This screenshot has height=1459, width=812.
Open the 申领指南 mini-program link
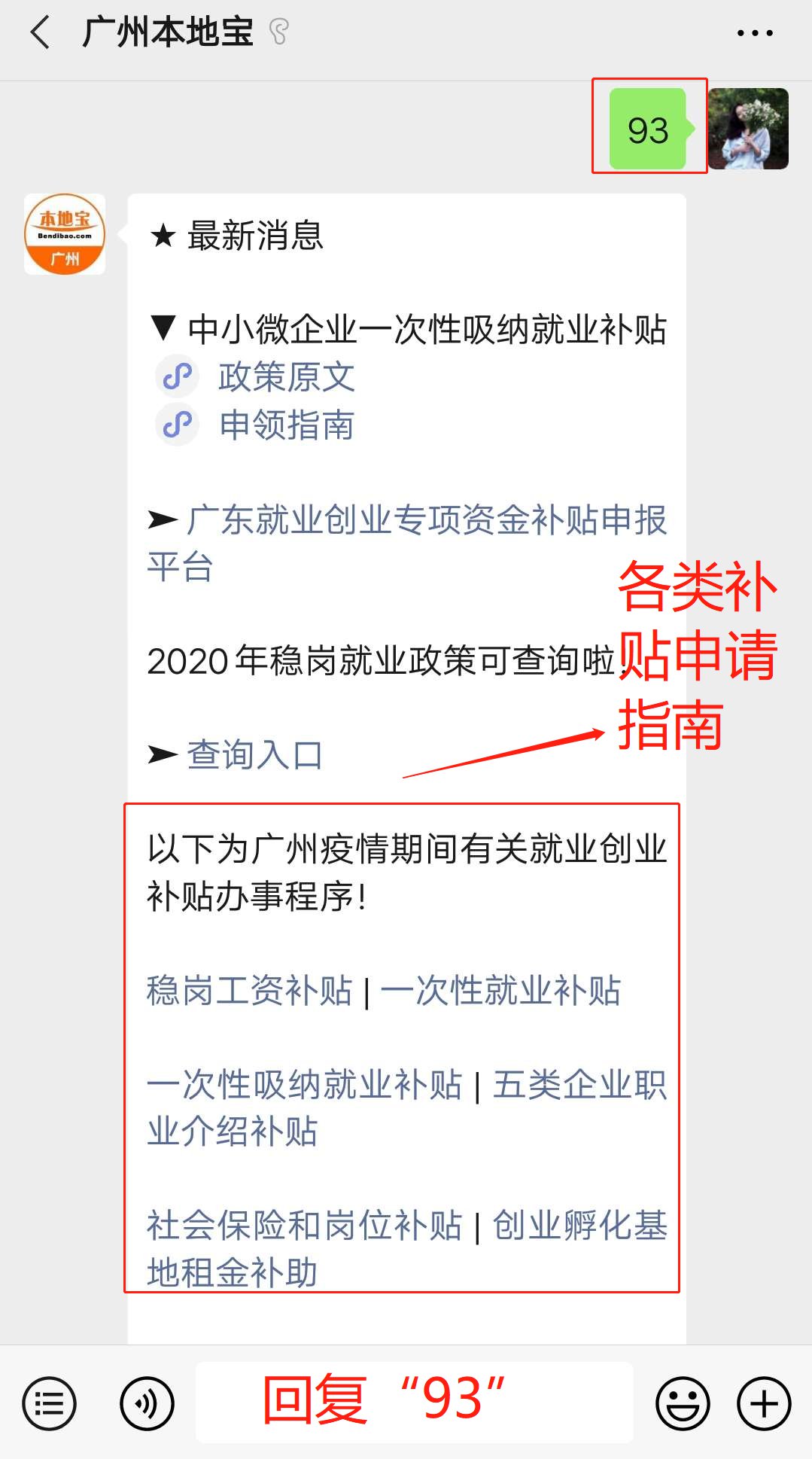(x=286, y=425)
